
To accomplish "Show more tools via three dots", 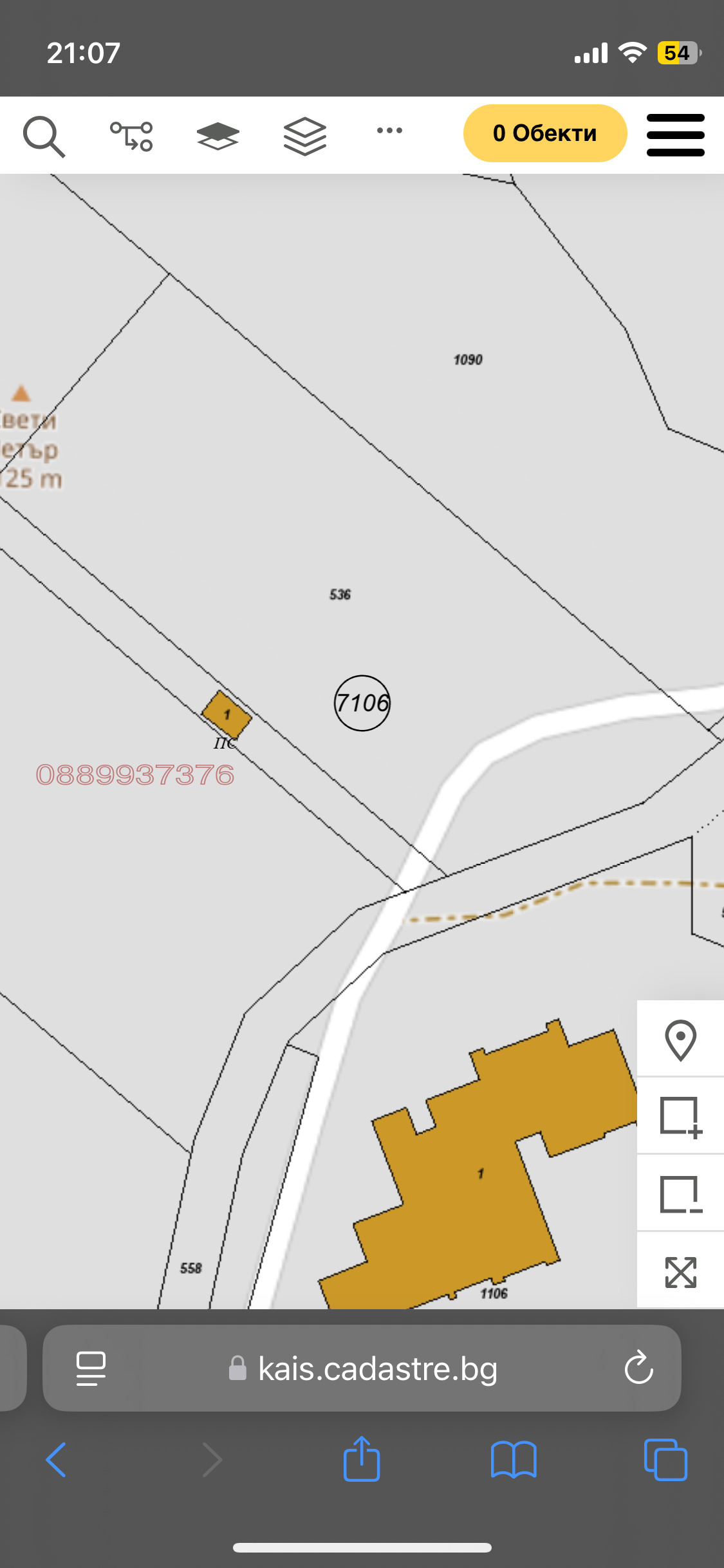I will tap(389, 131).
